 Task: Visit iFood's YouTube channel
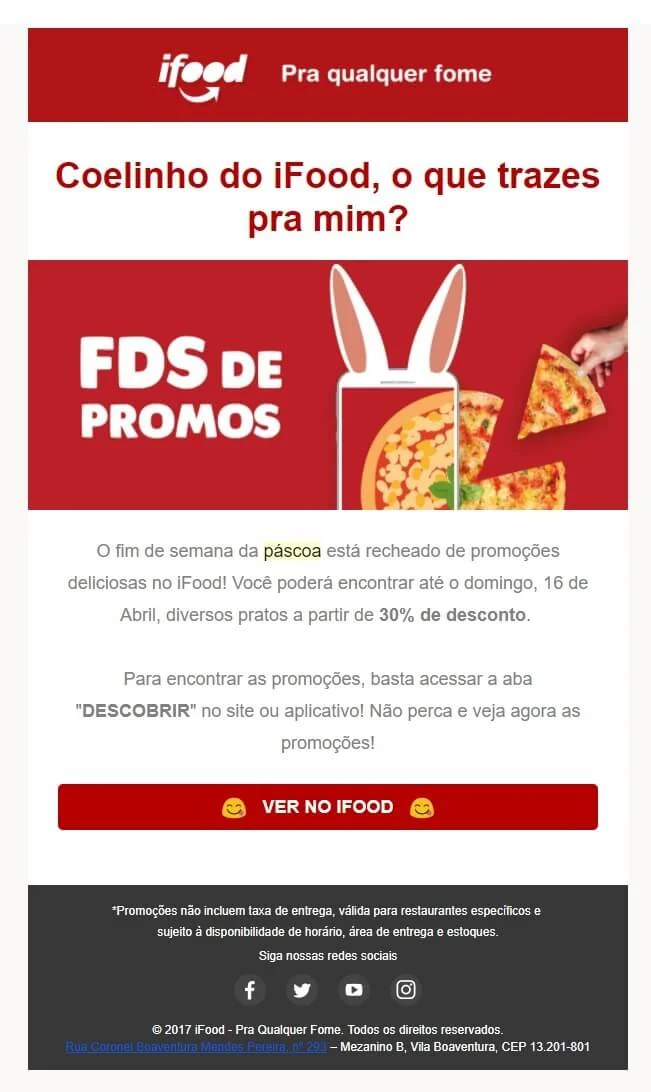pyautogui.click(x=354, y=990)
